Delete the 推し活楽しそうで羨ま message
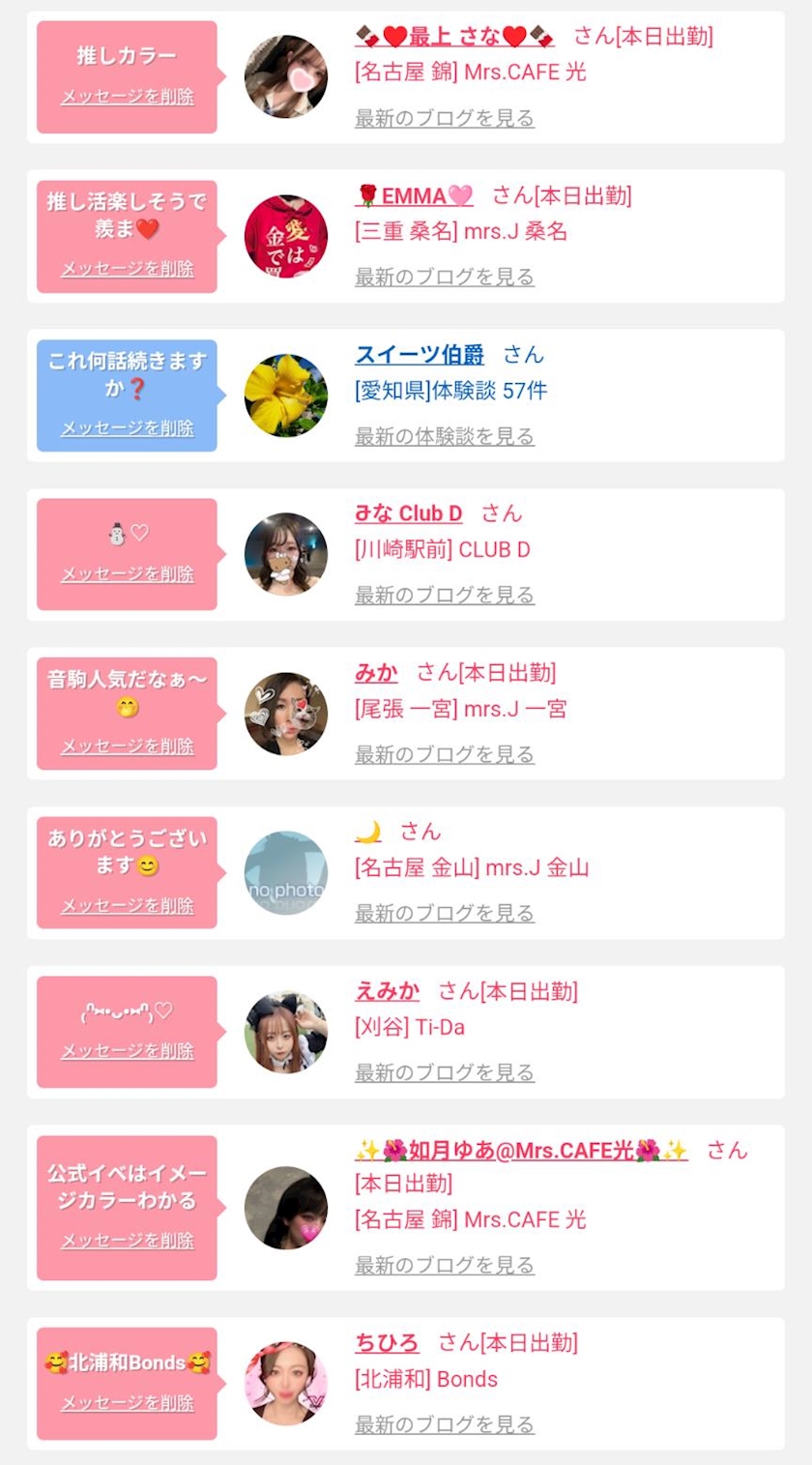Viewport: 812px width, 1465px height. click(x=128, y=269)
